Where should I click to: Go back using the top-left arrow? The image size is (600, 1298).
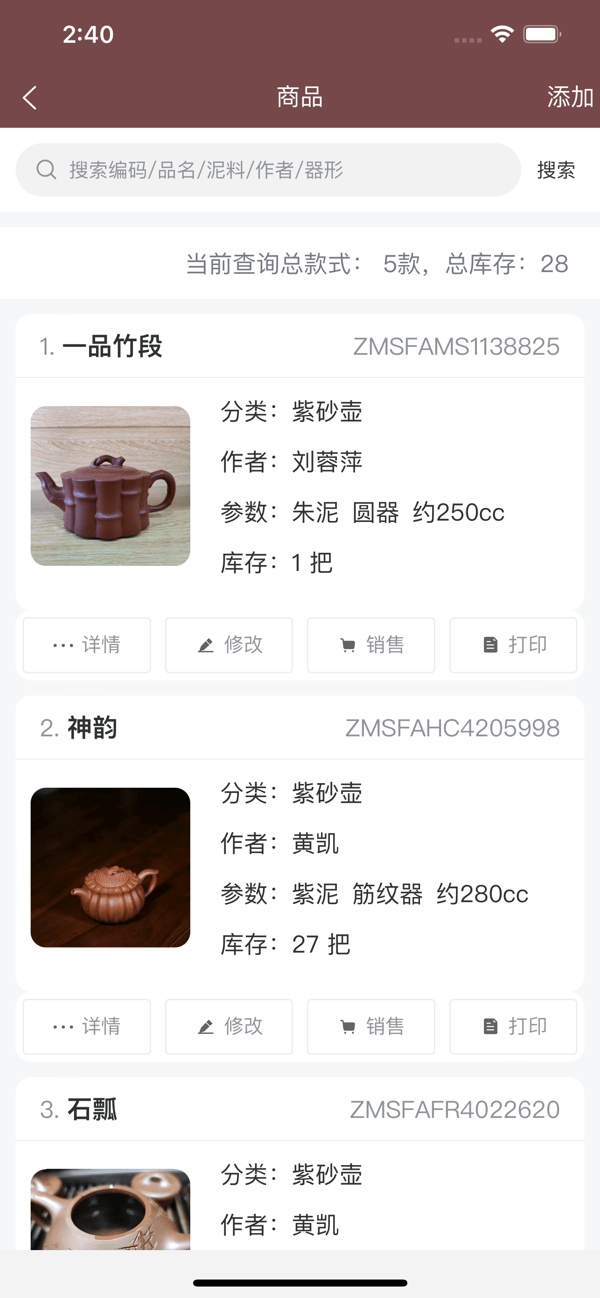(30, 97)
